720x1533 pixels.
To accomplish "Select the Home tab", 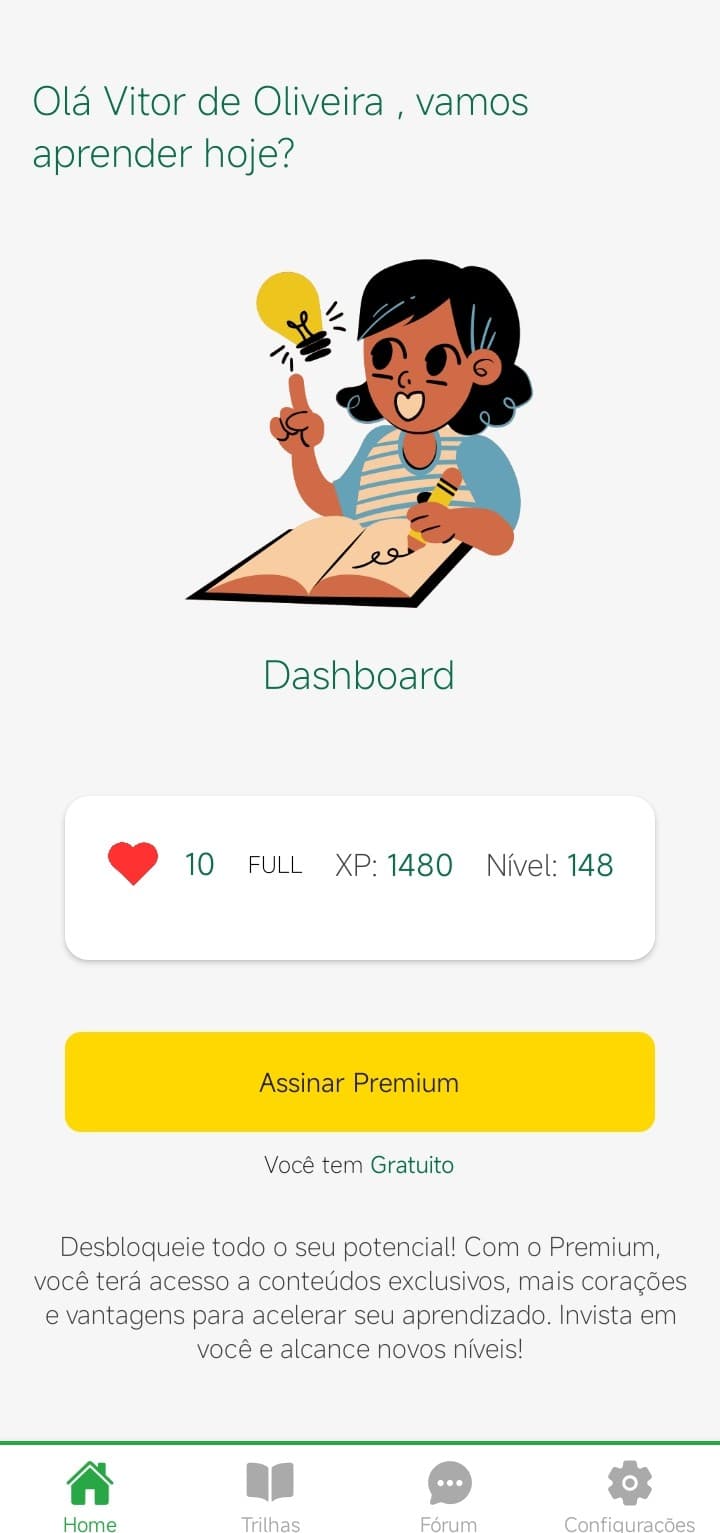I will coord(90,1494).
